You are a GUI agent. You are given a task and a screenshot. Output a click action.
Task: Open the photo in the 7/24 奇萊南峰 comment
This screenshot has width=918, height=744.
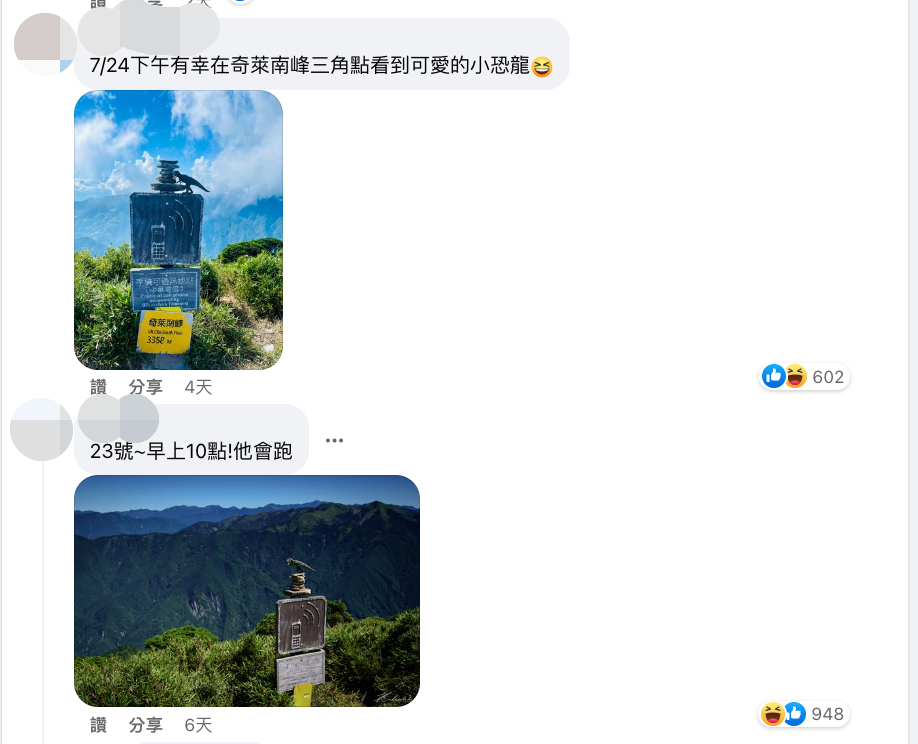[x=178, y=230]
